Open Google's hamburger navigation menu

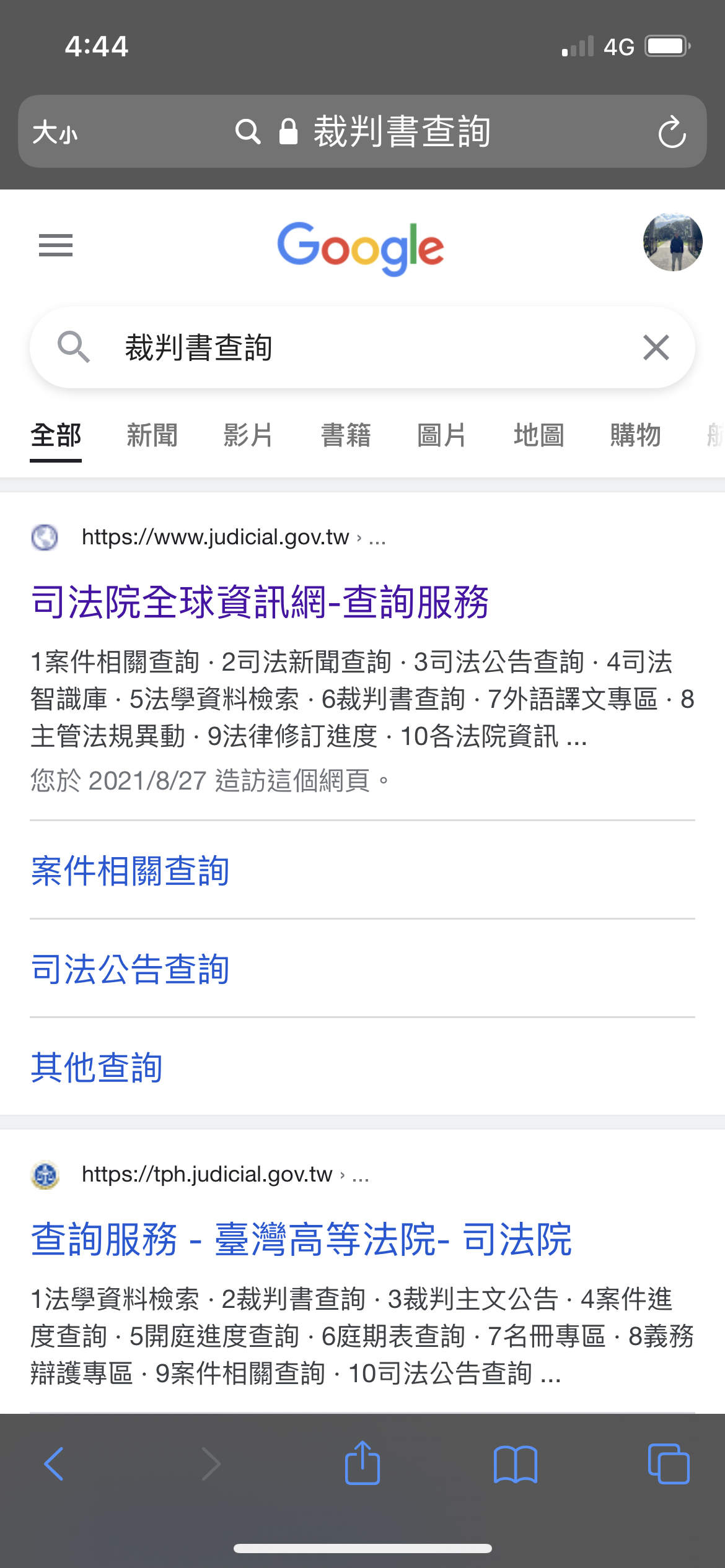(x=55, y=246)
